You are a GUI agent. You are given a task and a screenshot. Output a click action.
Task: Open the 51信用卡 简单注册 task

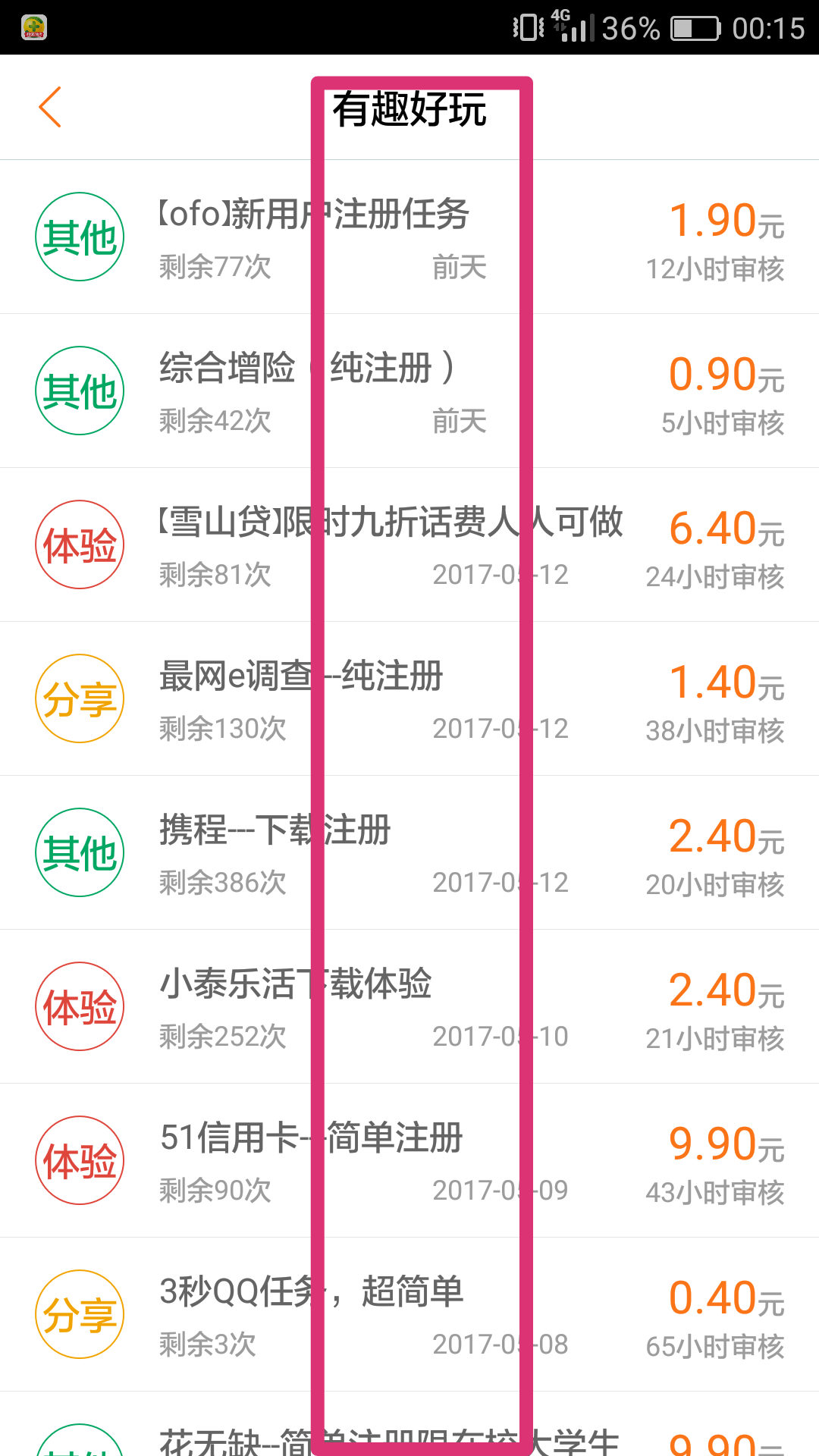click(409, 1160)
